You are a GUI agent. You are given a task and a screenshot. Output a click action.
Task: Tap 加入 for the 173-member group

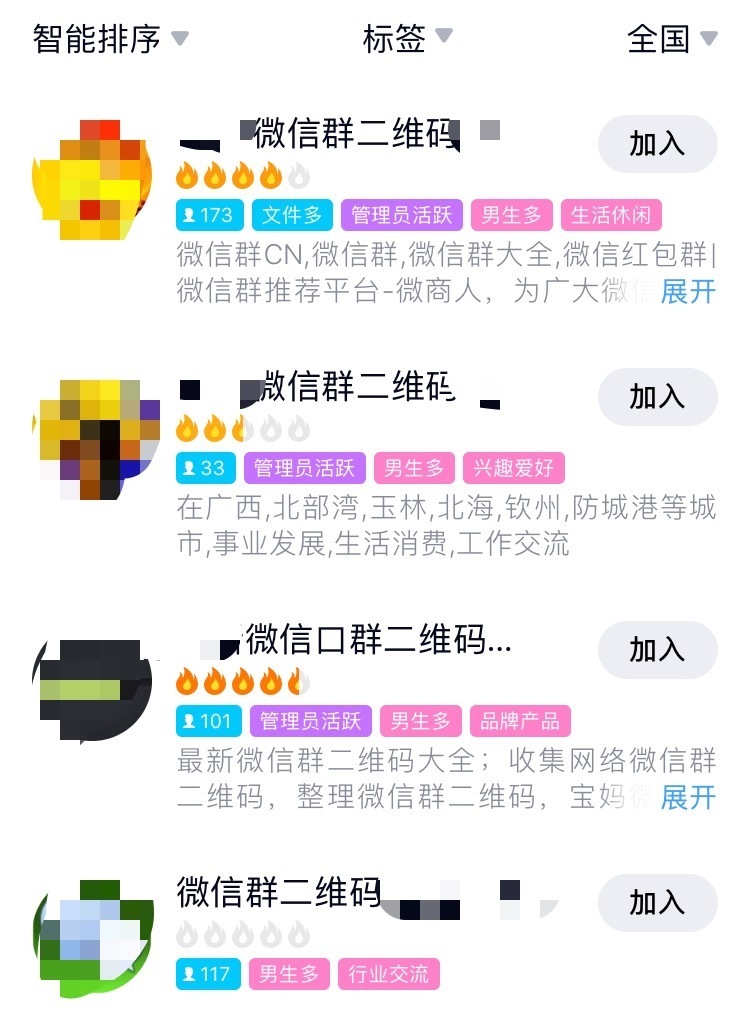pos(657,144)
